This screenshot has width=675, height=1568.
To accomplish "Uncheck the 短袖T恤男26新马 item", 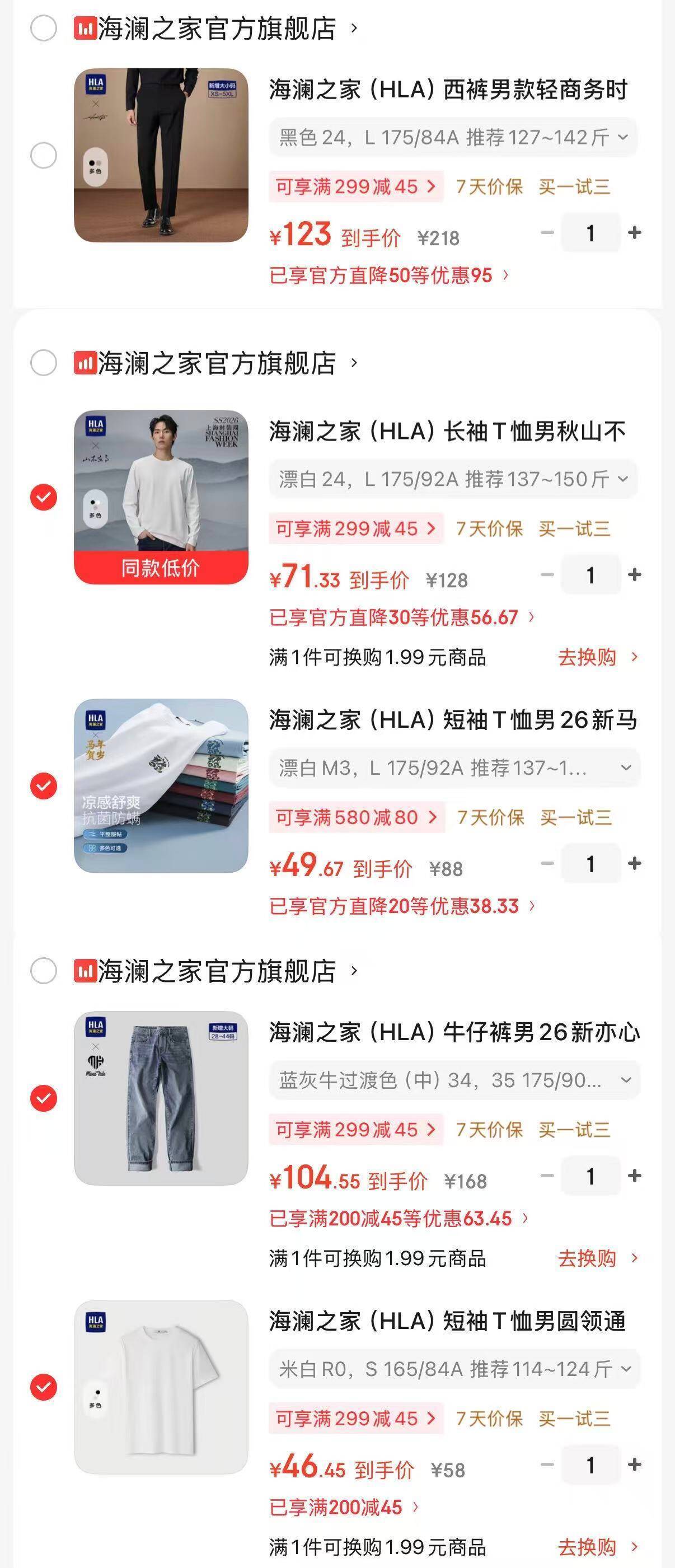I will click(44, 786).
